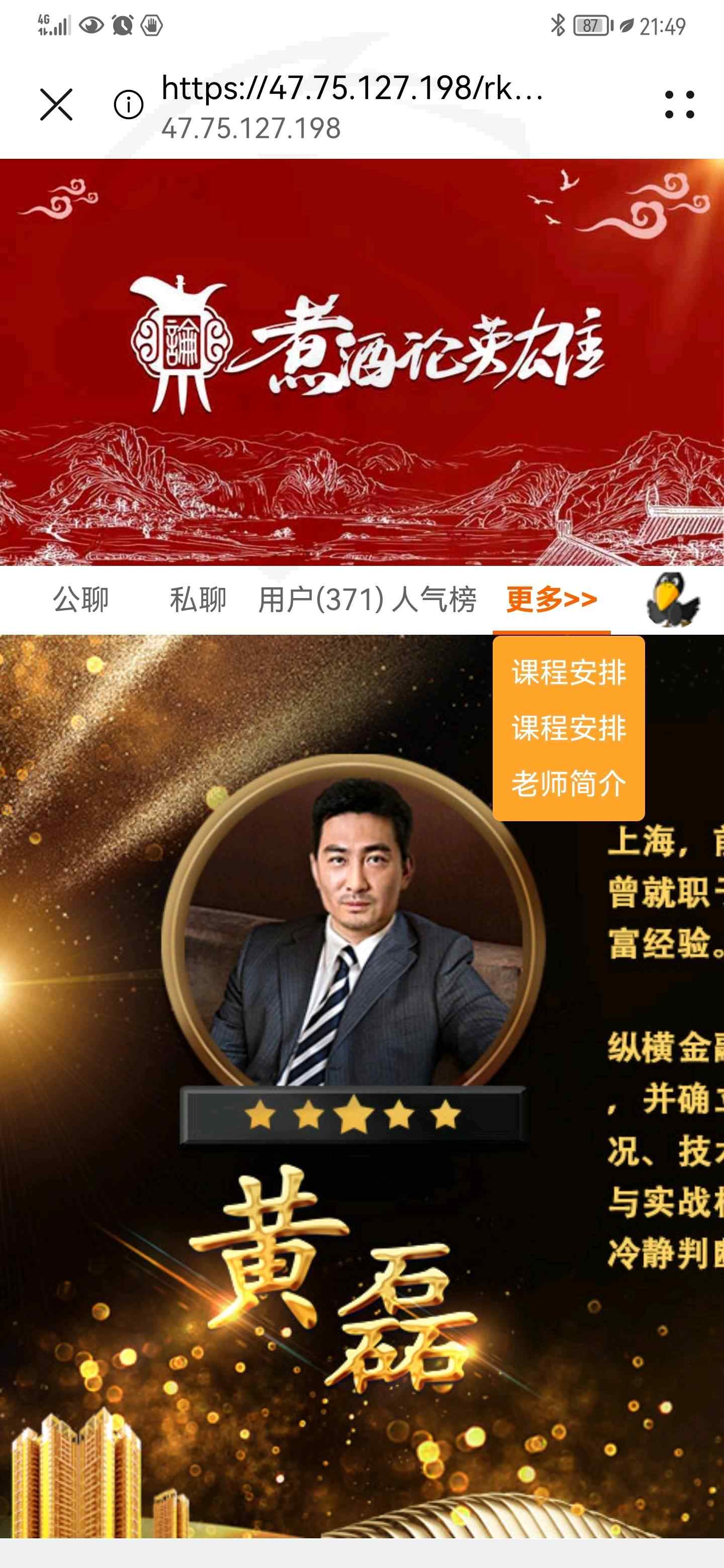Image resolution: width=724 pixels, height=1568 pixels.
Task: View site security info icon
Action: pyautogui.click(x=129, y=105)
